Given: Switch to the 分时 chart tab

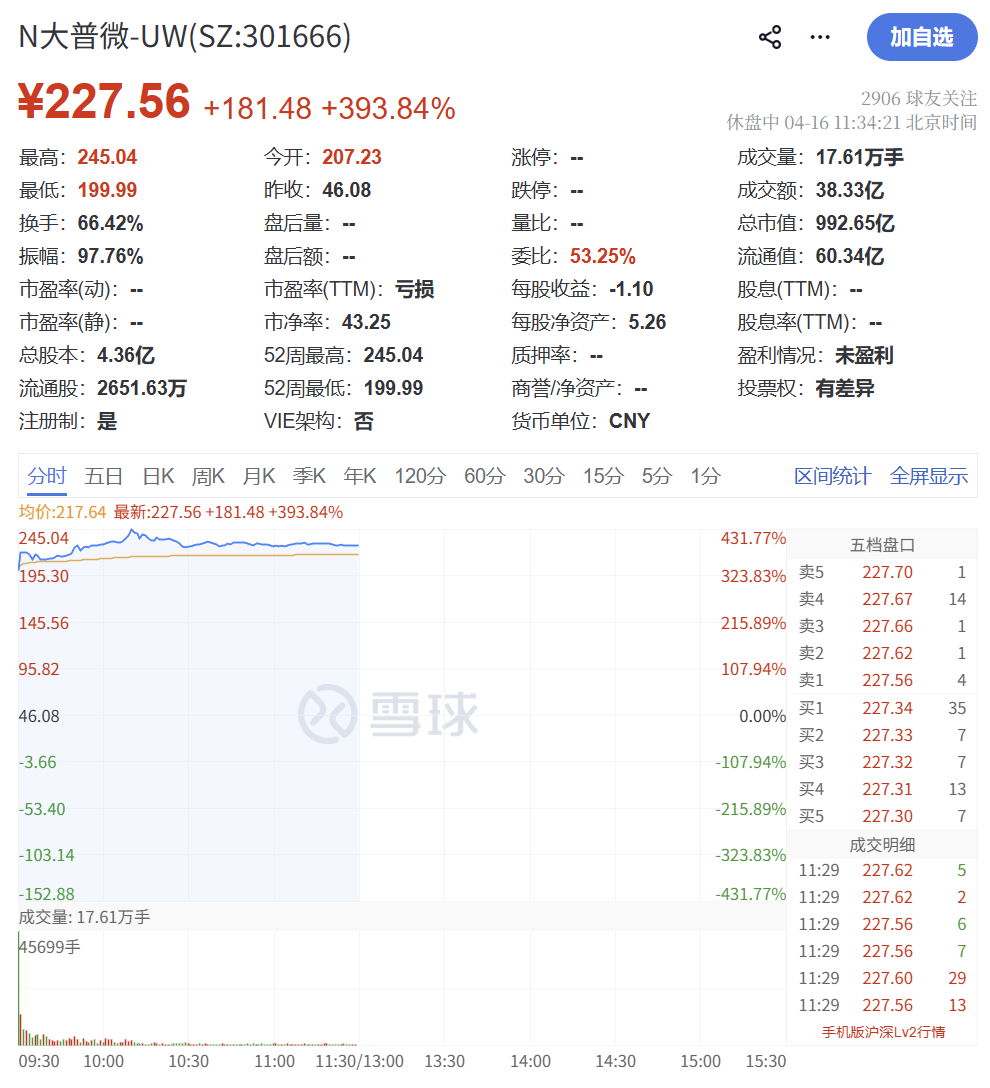Looking at the screenshot, I should pyautogui.click(x=47, y=476).
